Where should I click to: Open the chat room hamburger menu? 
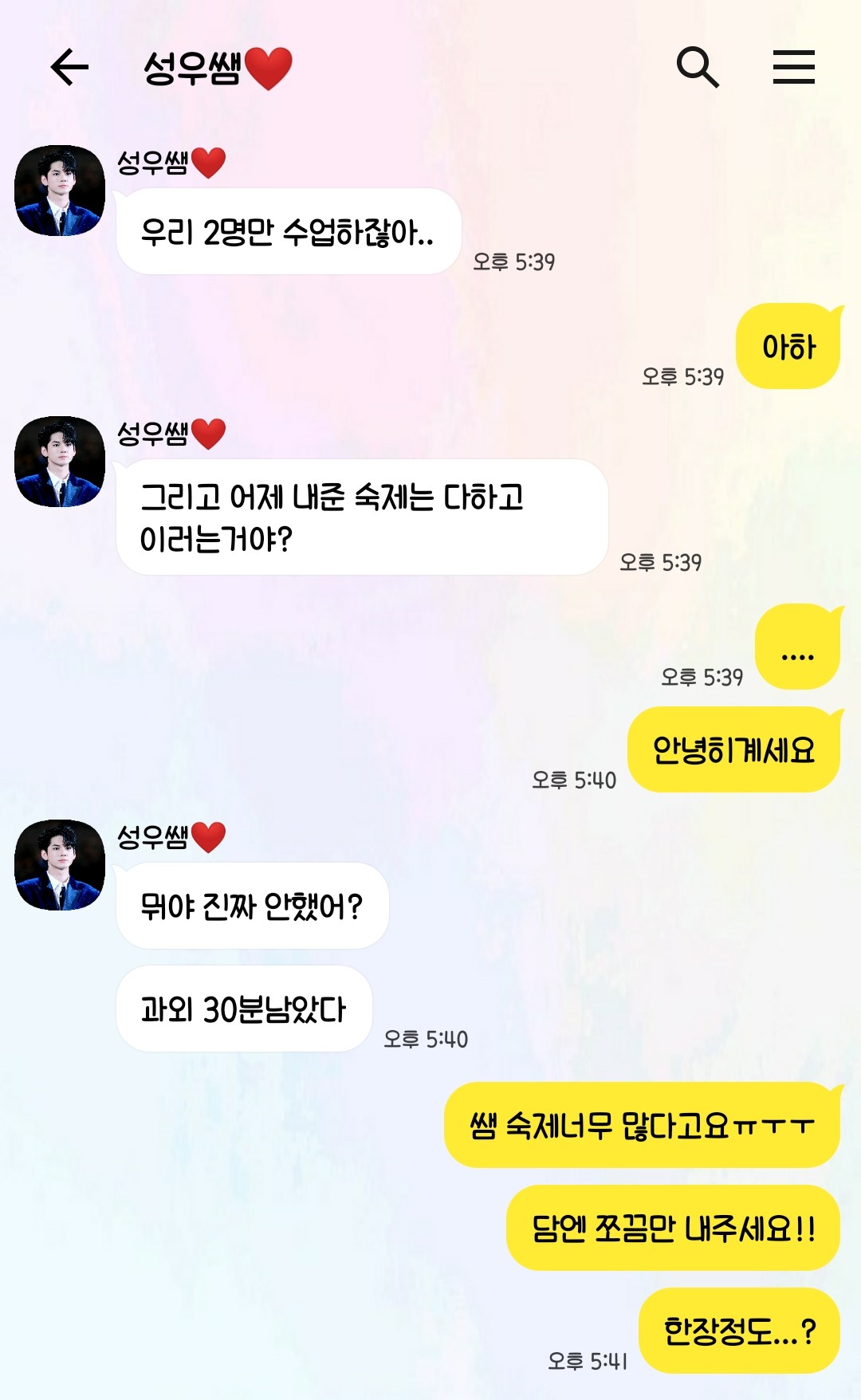coord(793,67)
